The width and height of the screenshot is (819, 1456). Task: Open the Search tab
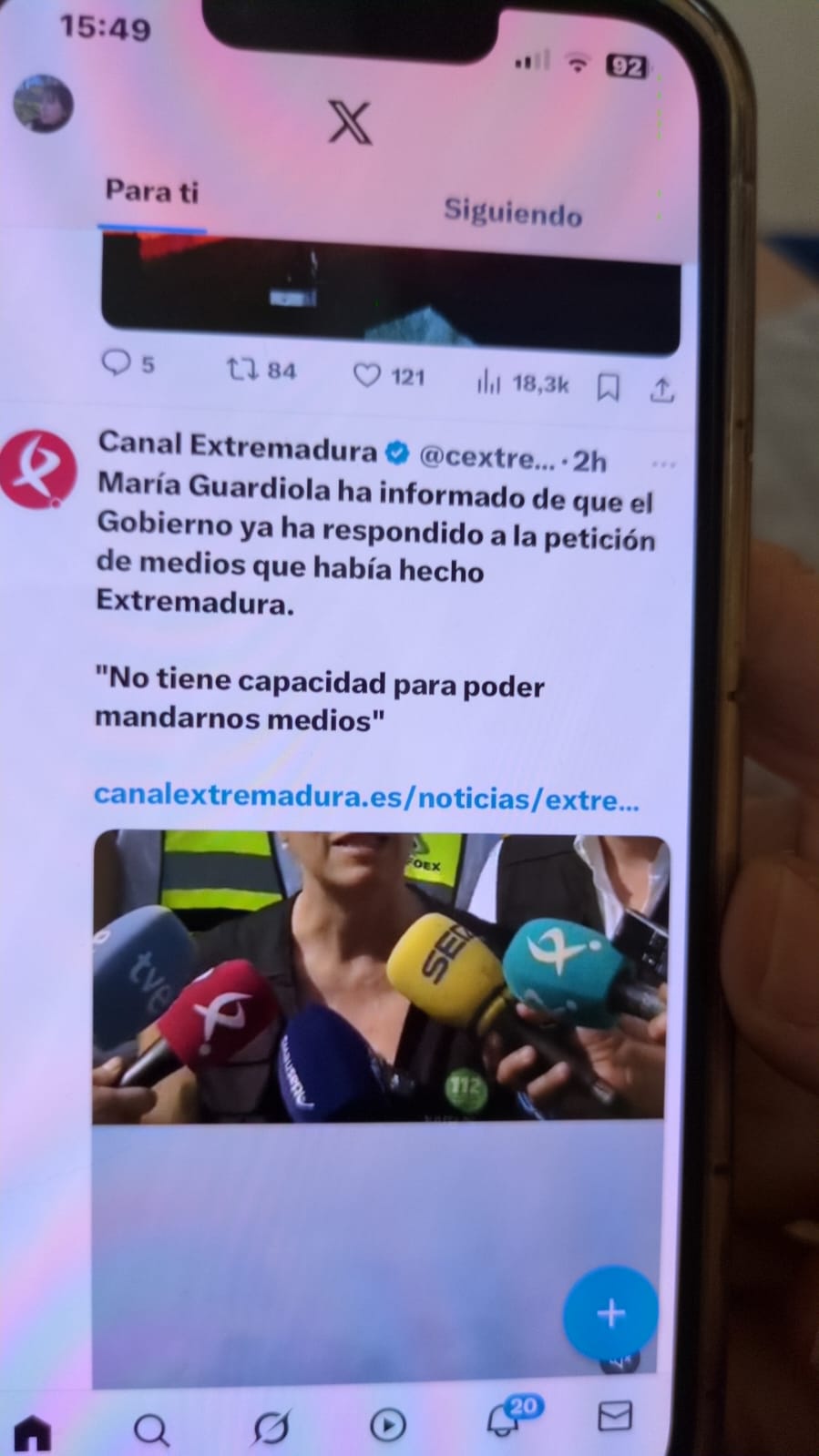tap(151, 1431)
